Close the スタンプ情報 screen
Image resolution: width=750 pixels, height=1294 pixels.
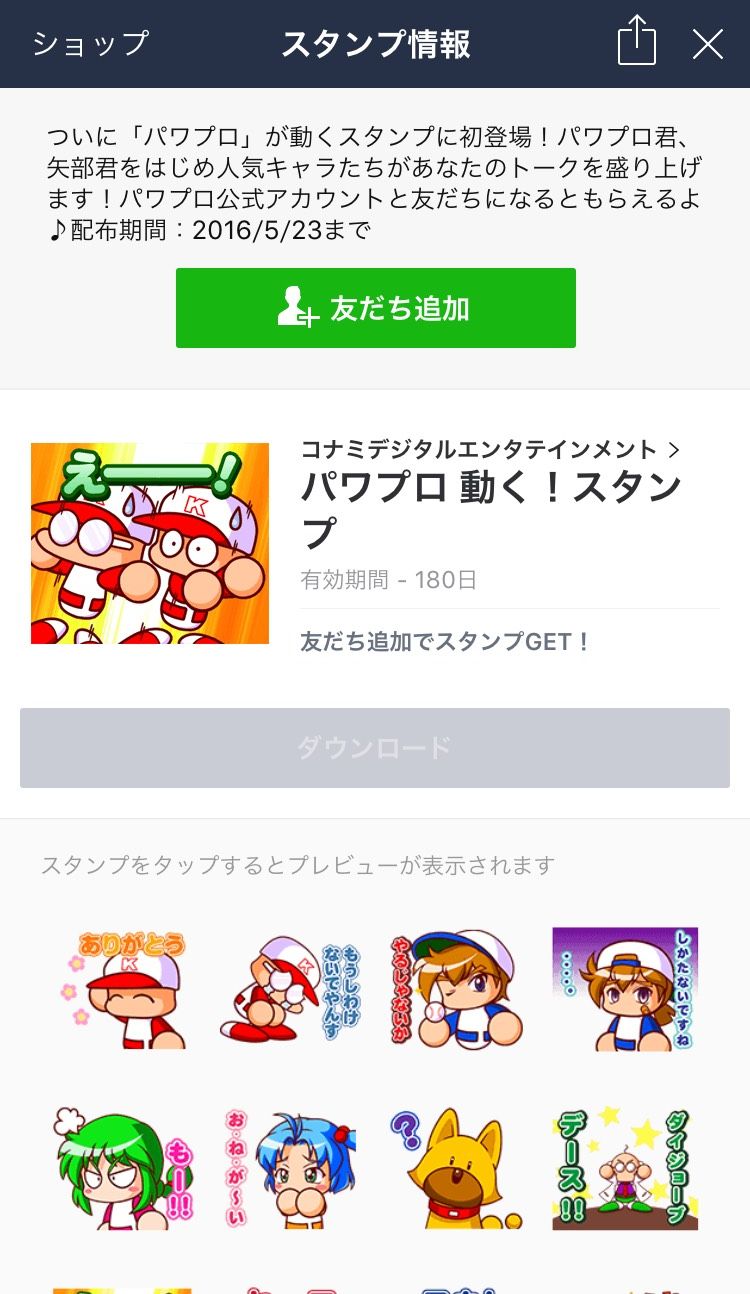click(x=708, y=44)
